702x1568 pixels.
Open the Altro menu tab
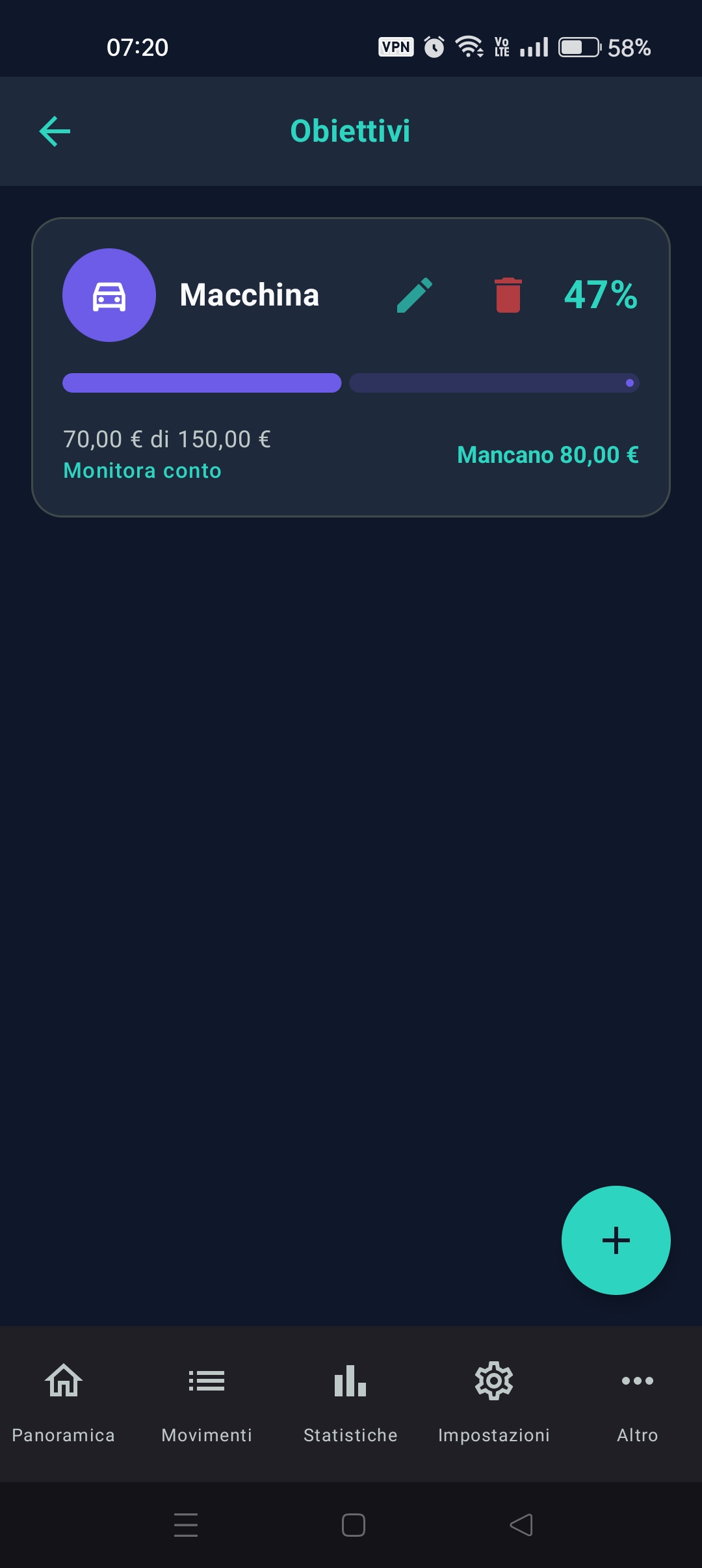638,1404
